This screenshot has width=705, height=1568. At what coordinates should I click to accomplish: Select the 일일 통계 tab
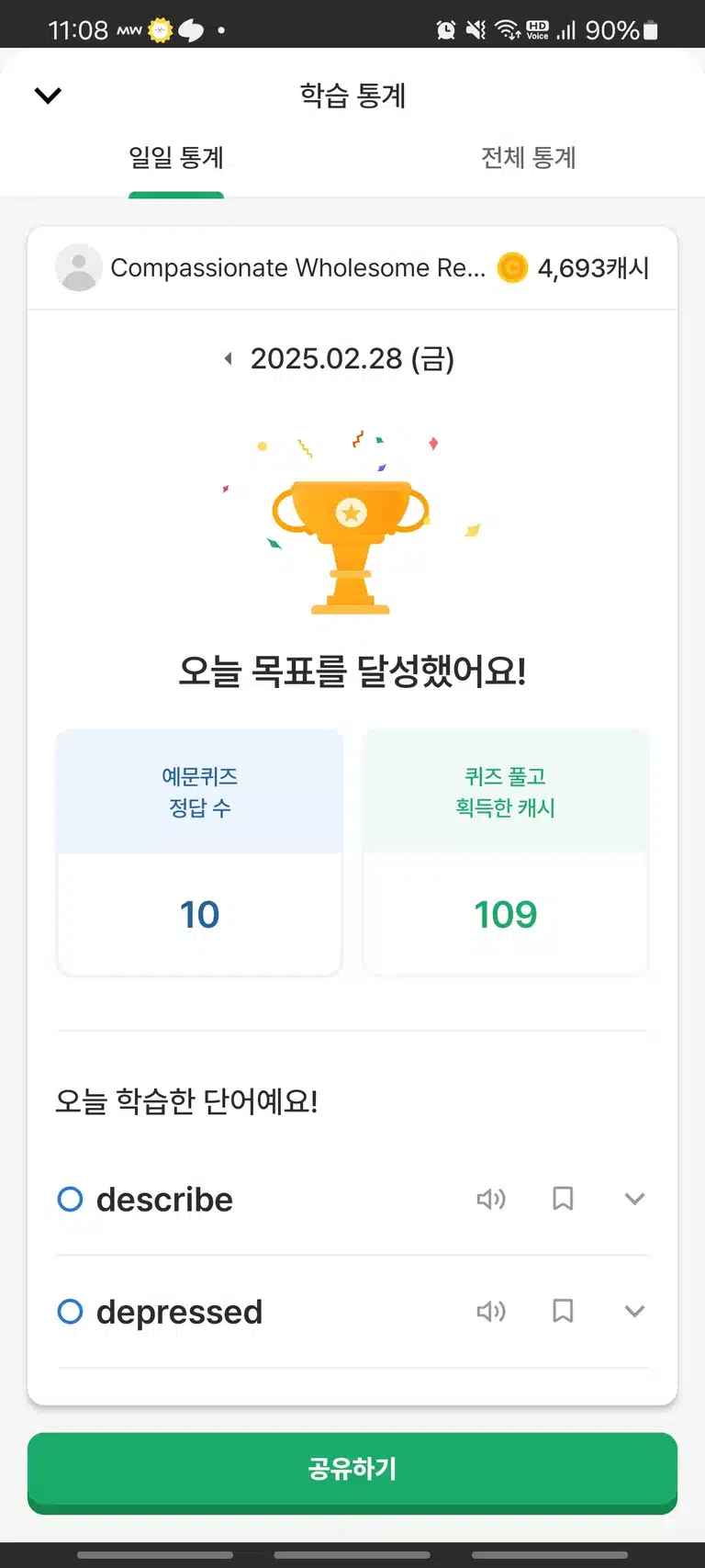pyautogui.click(x=176, y=158)
